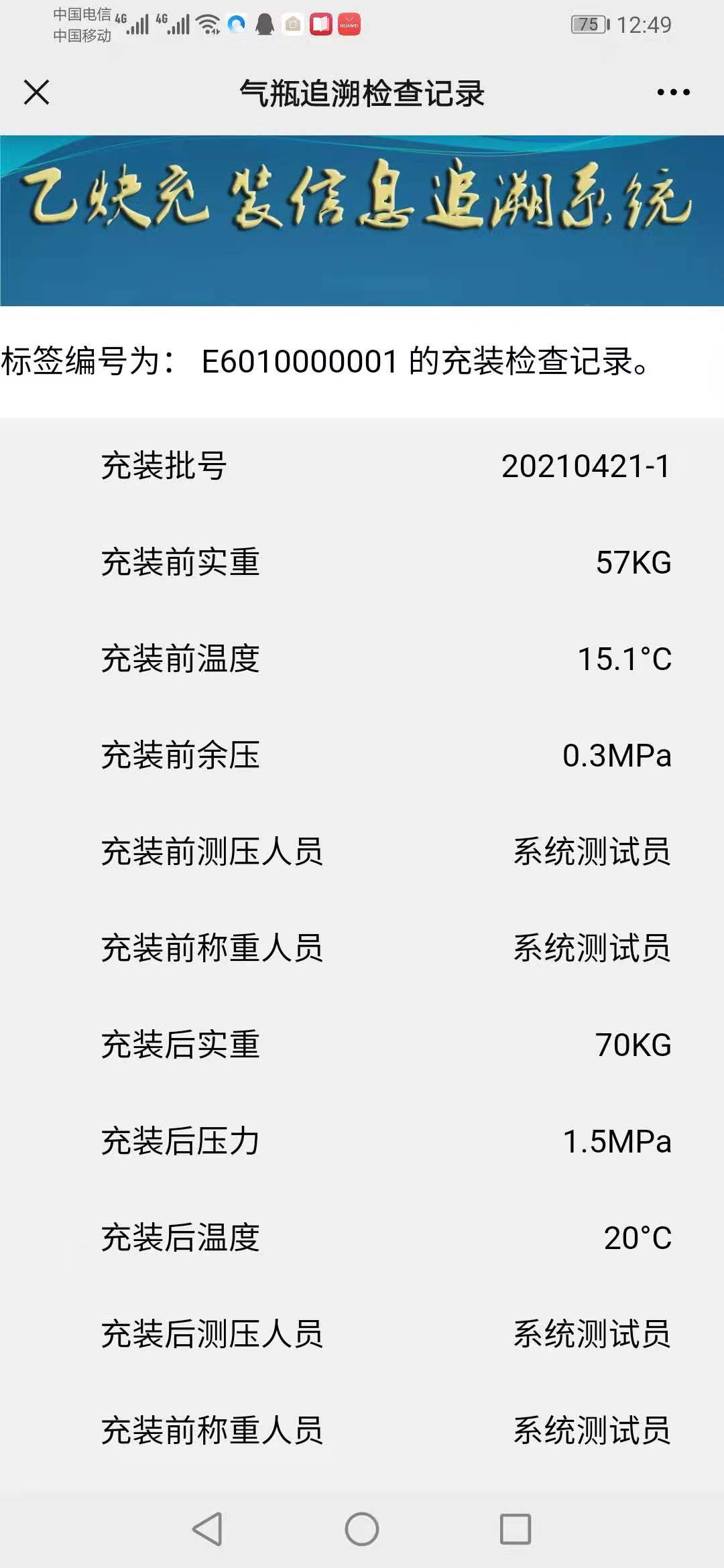724x1568 pixels.
Task: Close the 气瓶追溯检查记录 page
Action: click(37, 92)
